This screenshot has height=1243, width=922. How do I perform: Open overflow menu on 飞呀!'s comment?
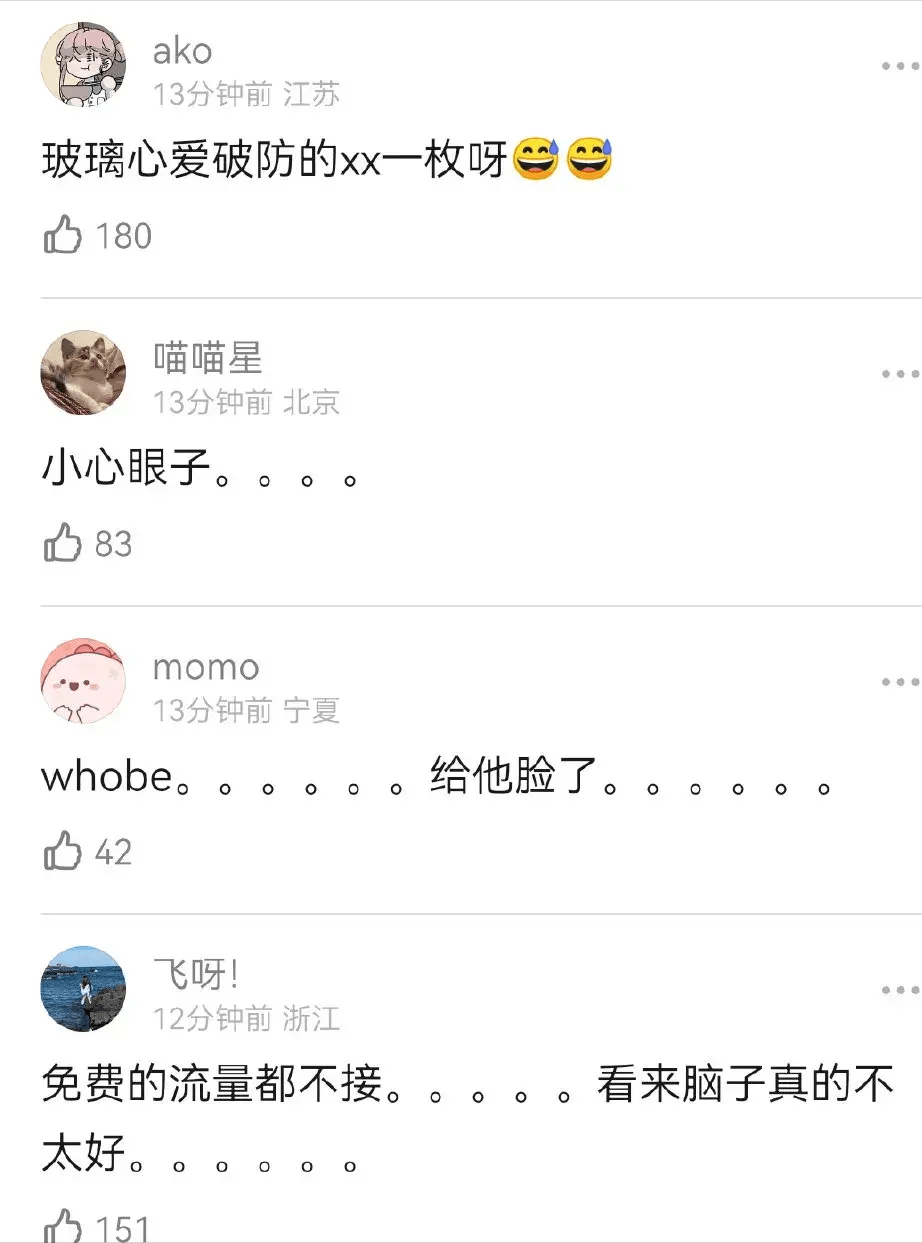[x=900, y=990]
